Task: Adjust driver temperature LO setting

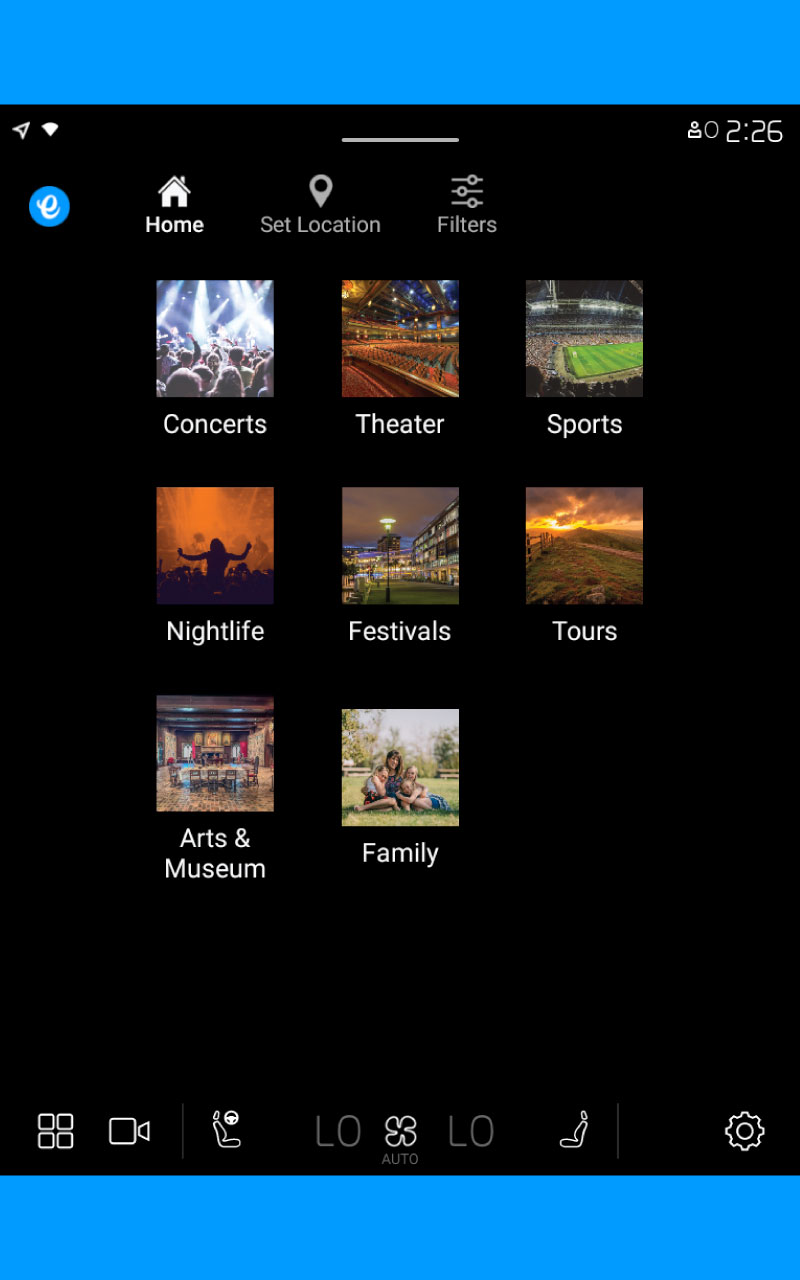Action: pyautogui.click(x=338, y=1131)
